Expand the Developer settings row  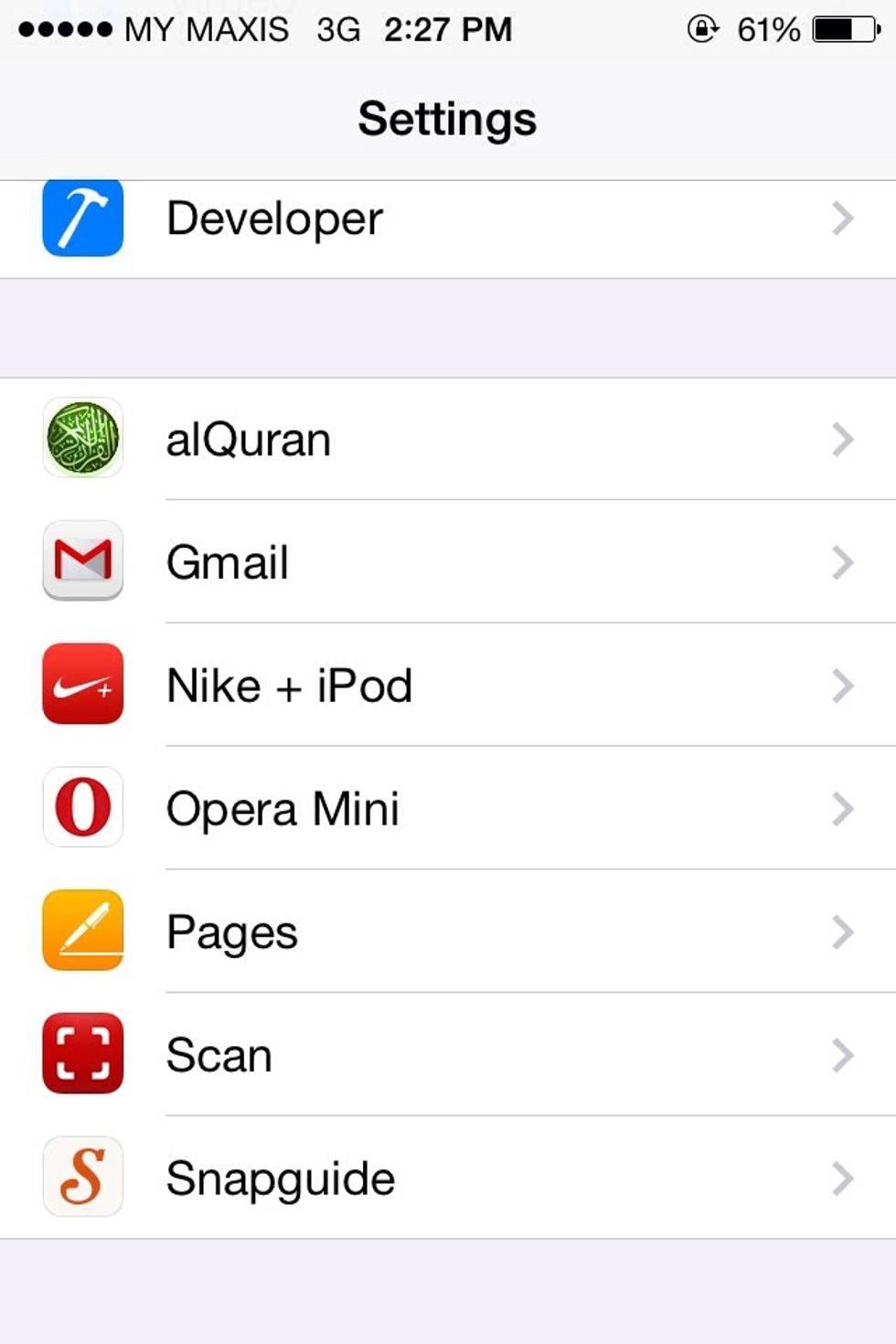coord(842,218)
